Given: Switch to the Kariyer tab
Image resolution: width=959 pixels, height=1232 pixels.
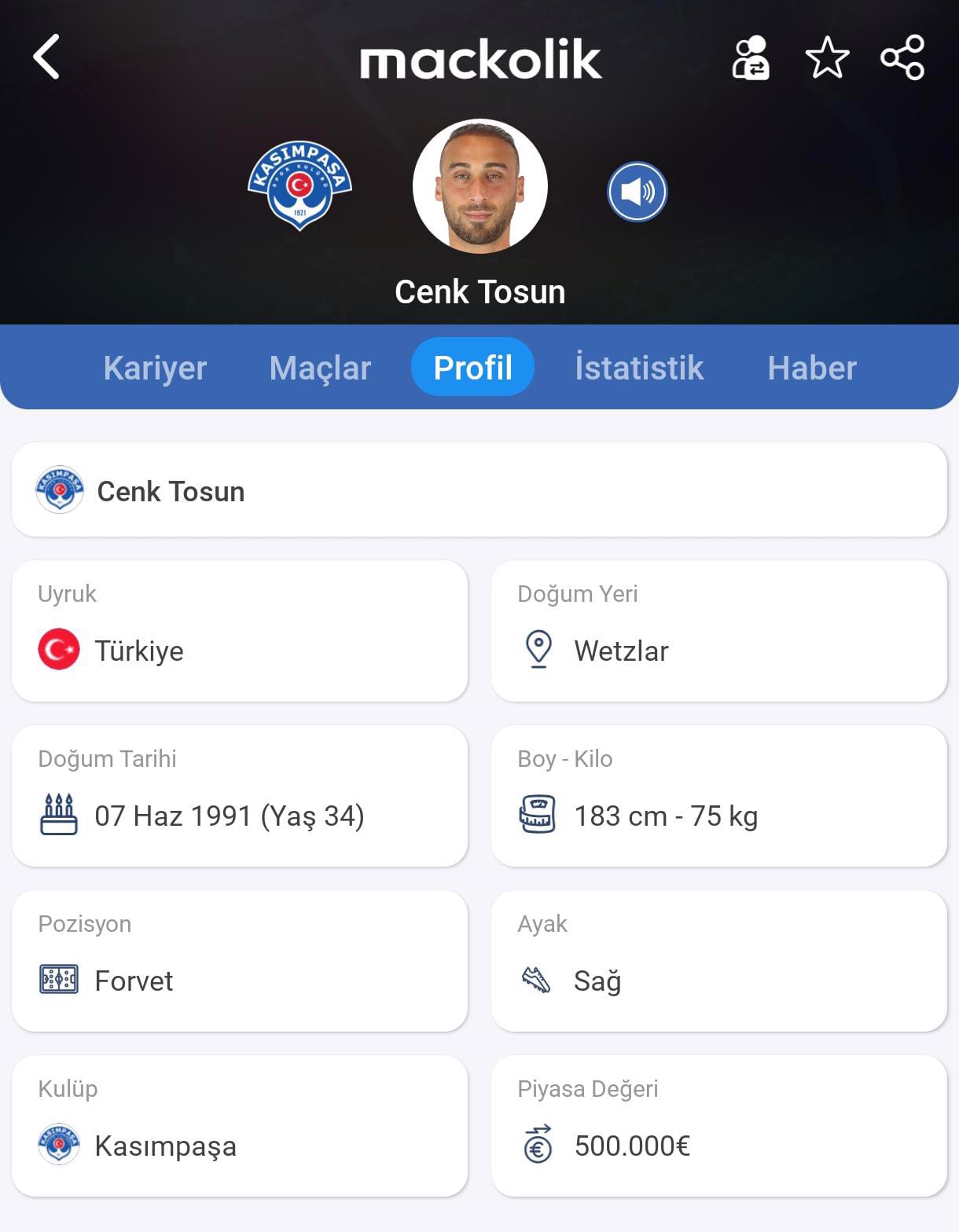Looking at the screenshot, I should point(155,368).
